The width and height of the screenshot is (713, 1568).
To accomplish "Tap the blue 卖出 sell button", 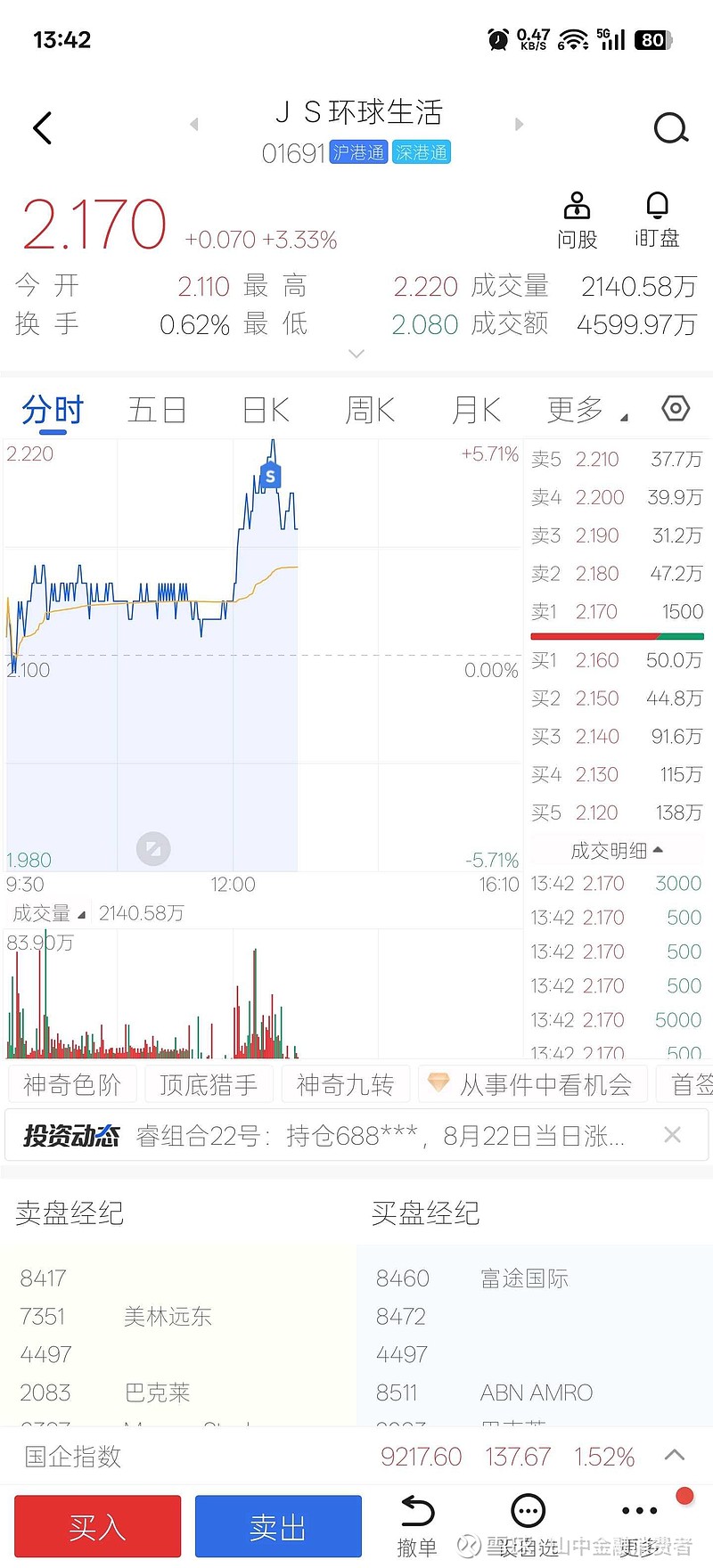I will [x=278, y=1527].
